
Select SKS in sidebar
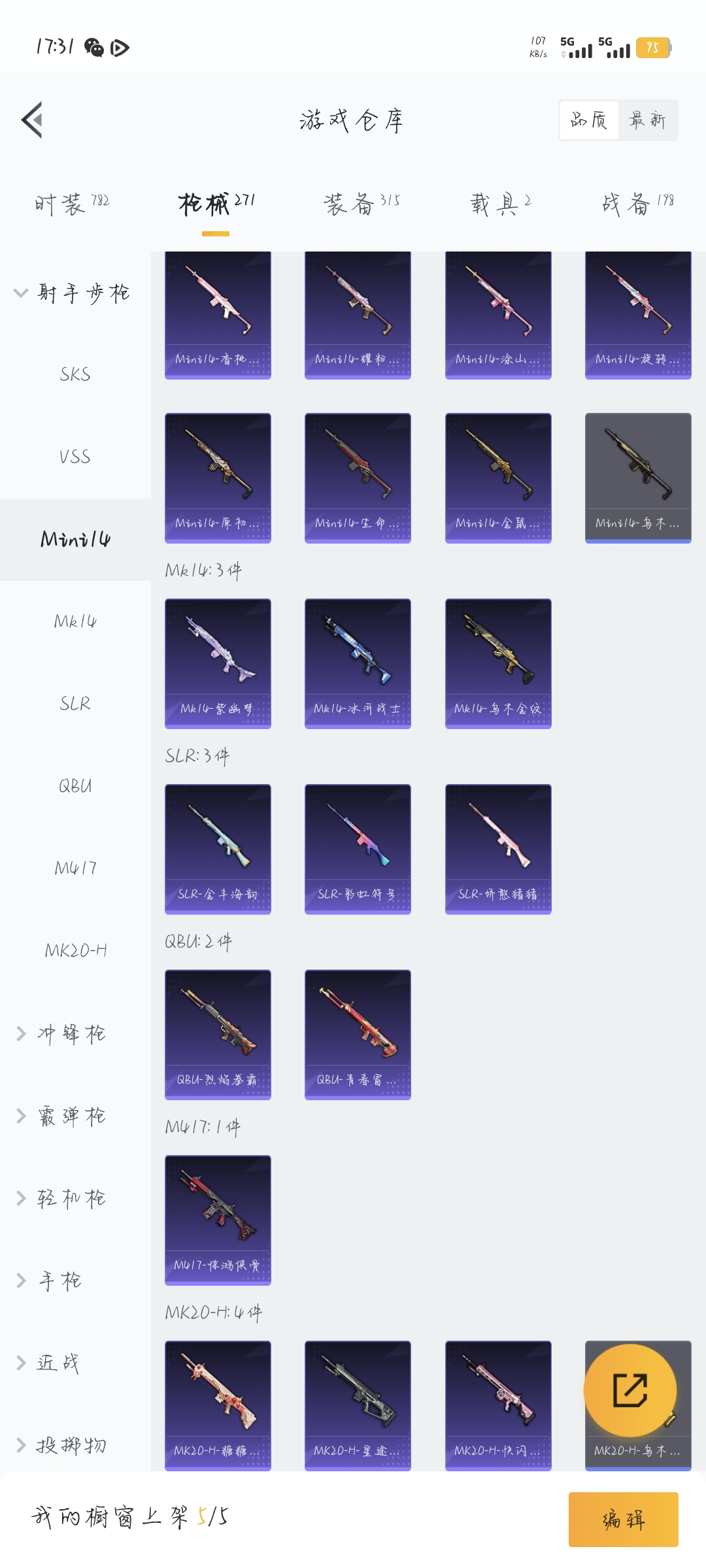[75, 374]
